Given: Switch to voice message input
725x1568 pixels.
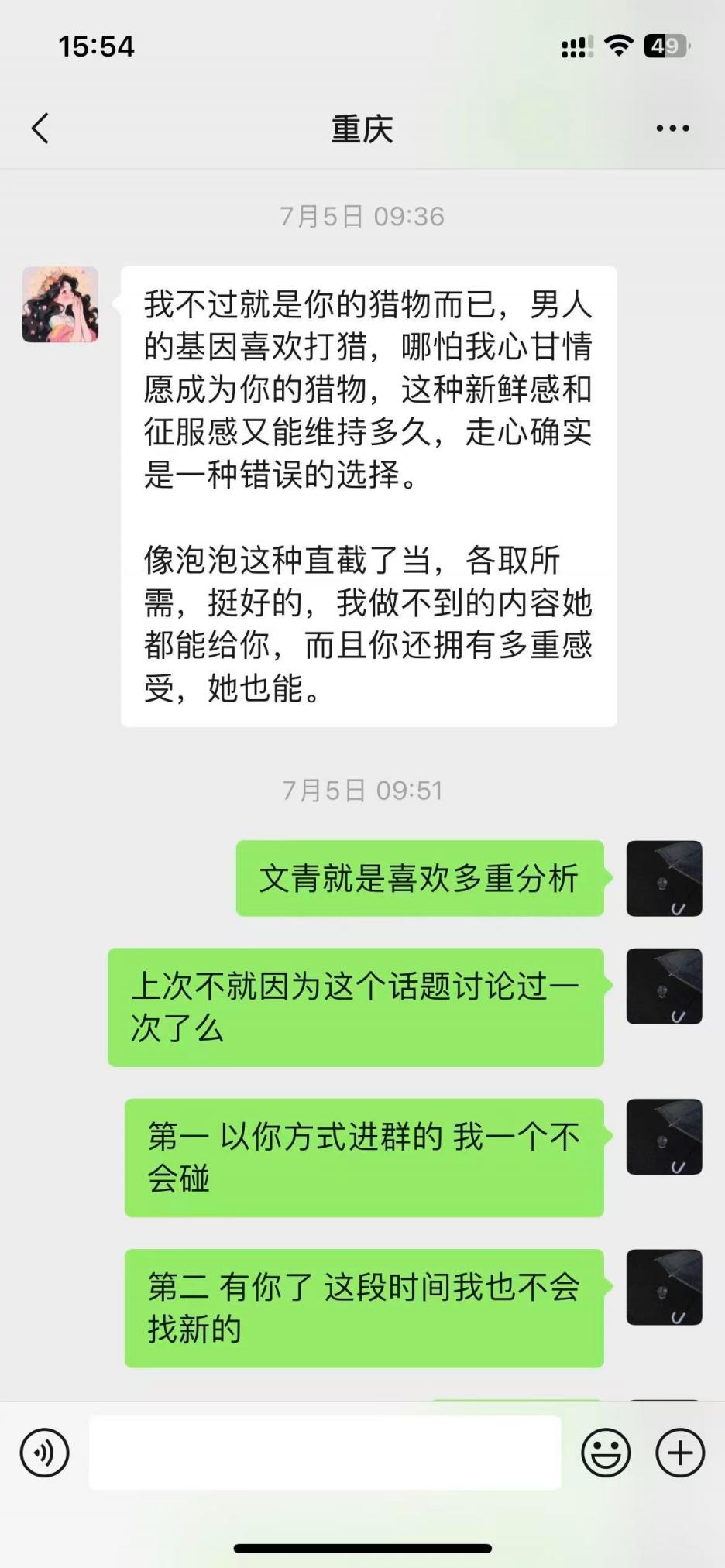Looking at the screenshot, I should tap(45, 1452).
